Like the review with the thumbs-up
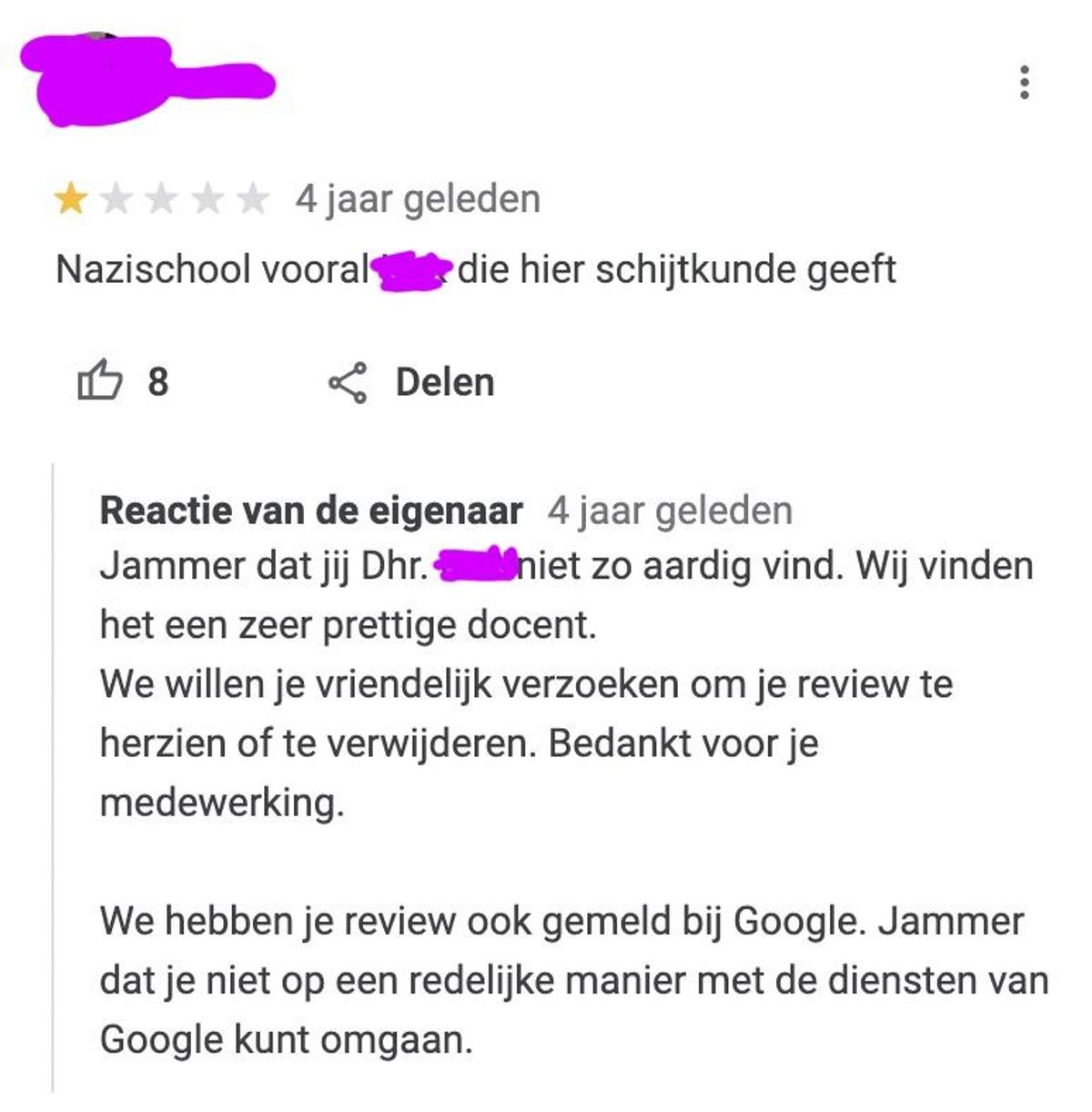Image resolution: width=1092 pixels, height=1112 pixels. click(x=100, y=381)
